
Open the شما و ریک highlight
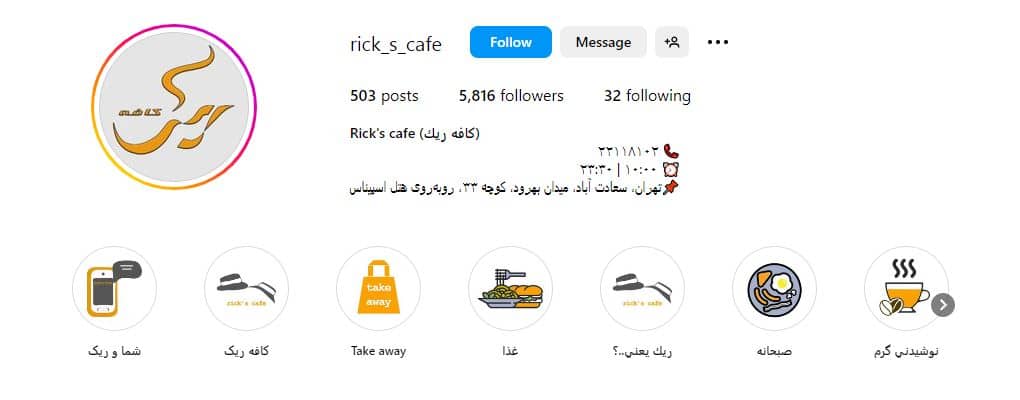115,289
